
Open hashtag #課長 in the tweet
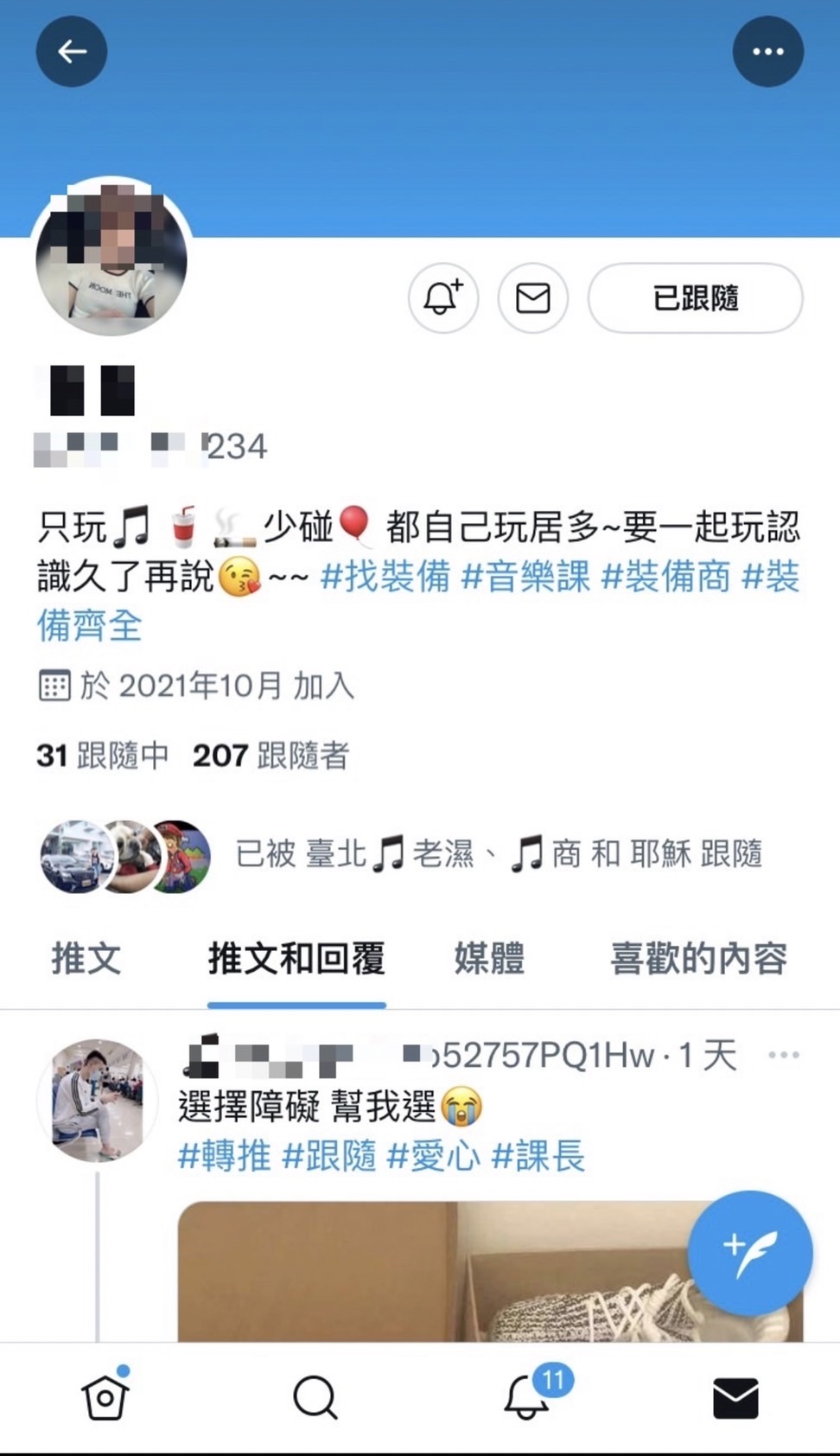(538, 1156)
